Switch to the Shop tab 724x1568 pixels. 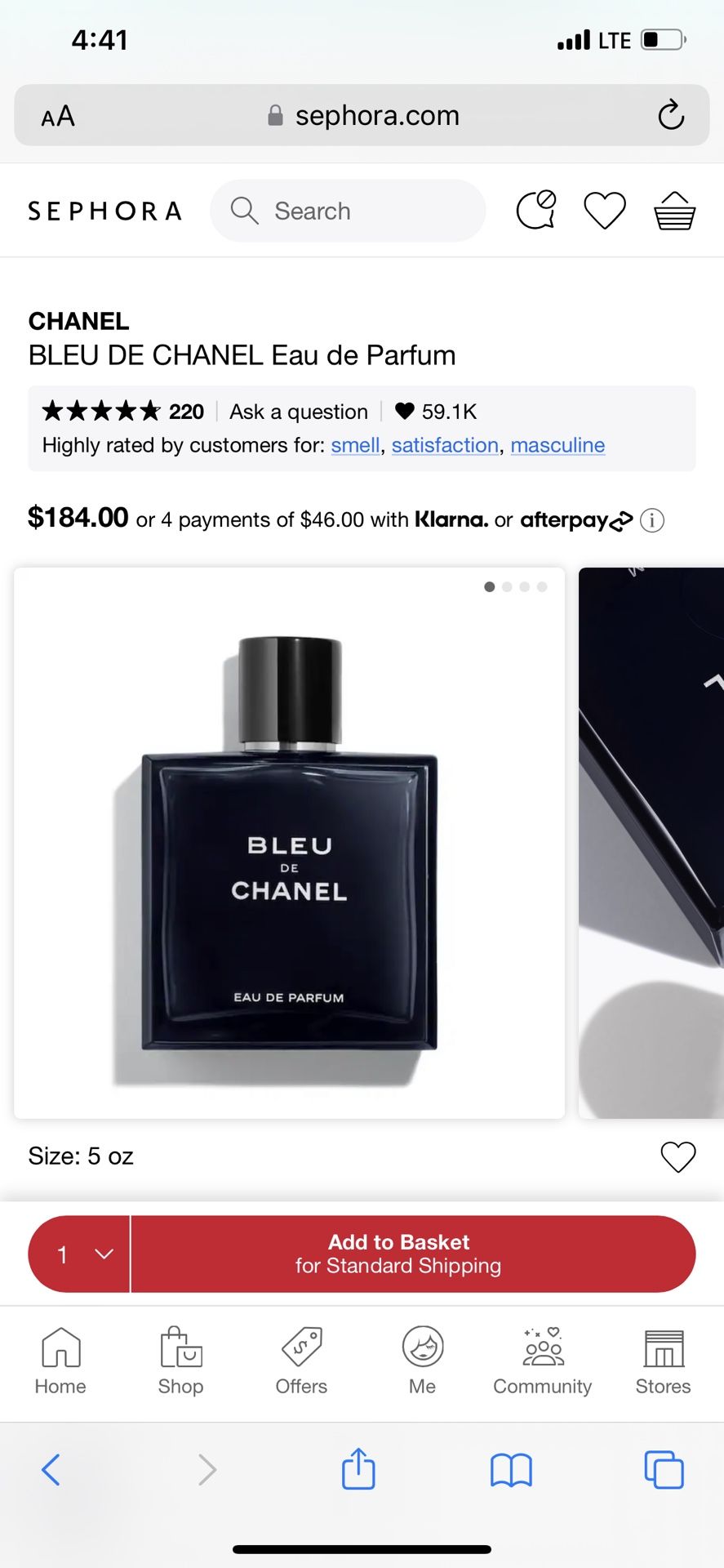click(180, 1361)
